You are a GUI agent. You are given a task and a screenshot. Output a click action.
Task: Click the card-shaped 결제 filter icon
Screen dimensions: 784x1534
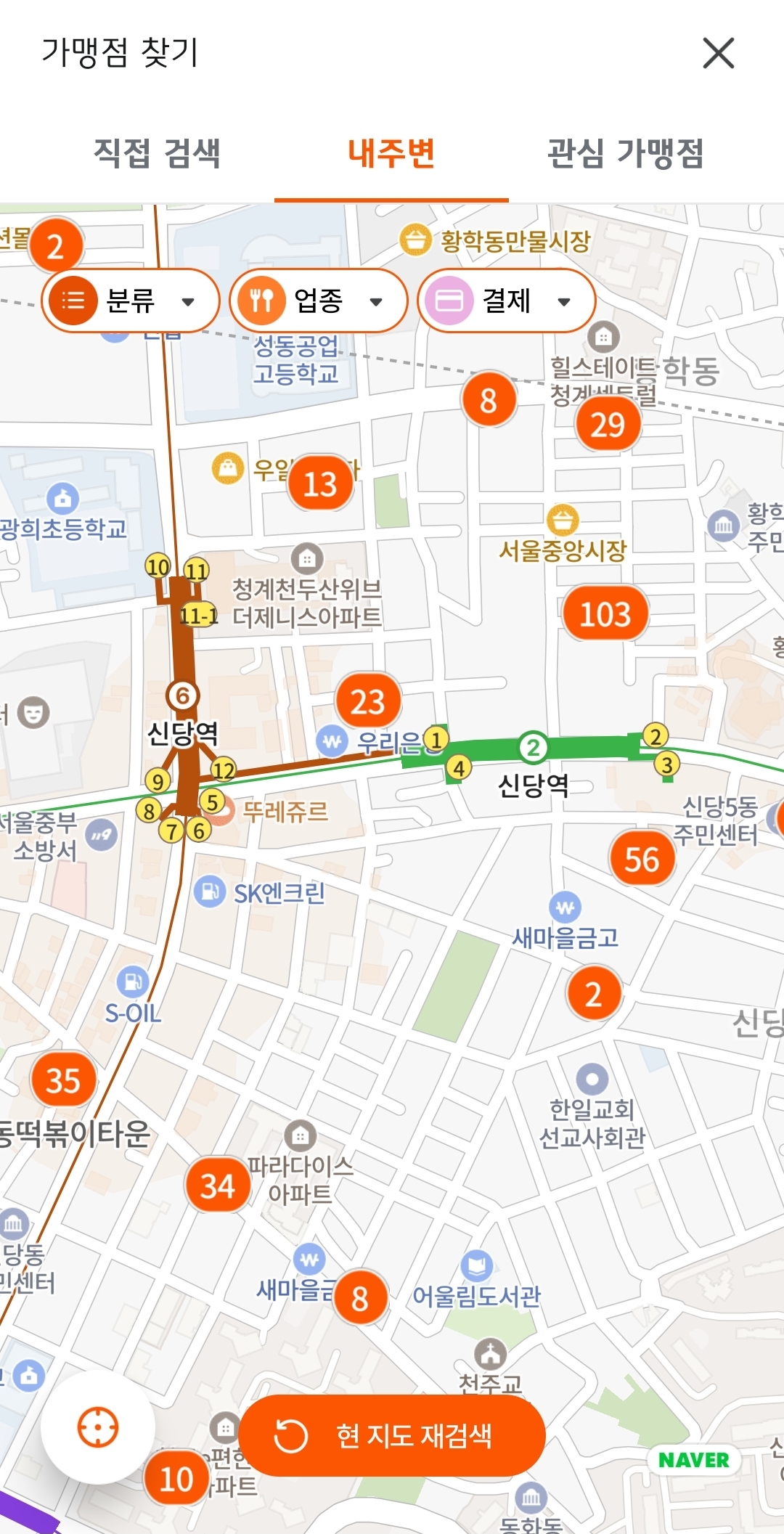pos(449,301)
